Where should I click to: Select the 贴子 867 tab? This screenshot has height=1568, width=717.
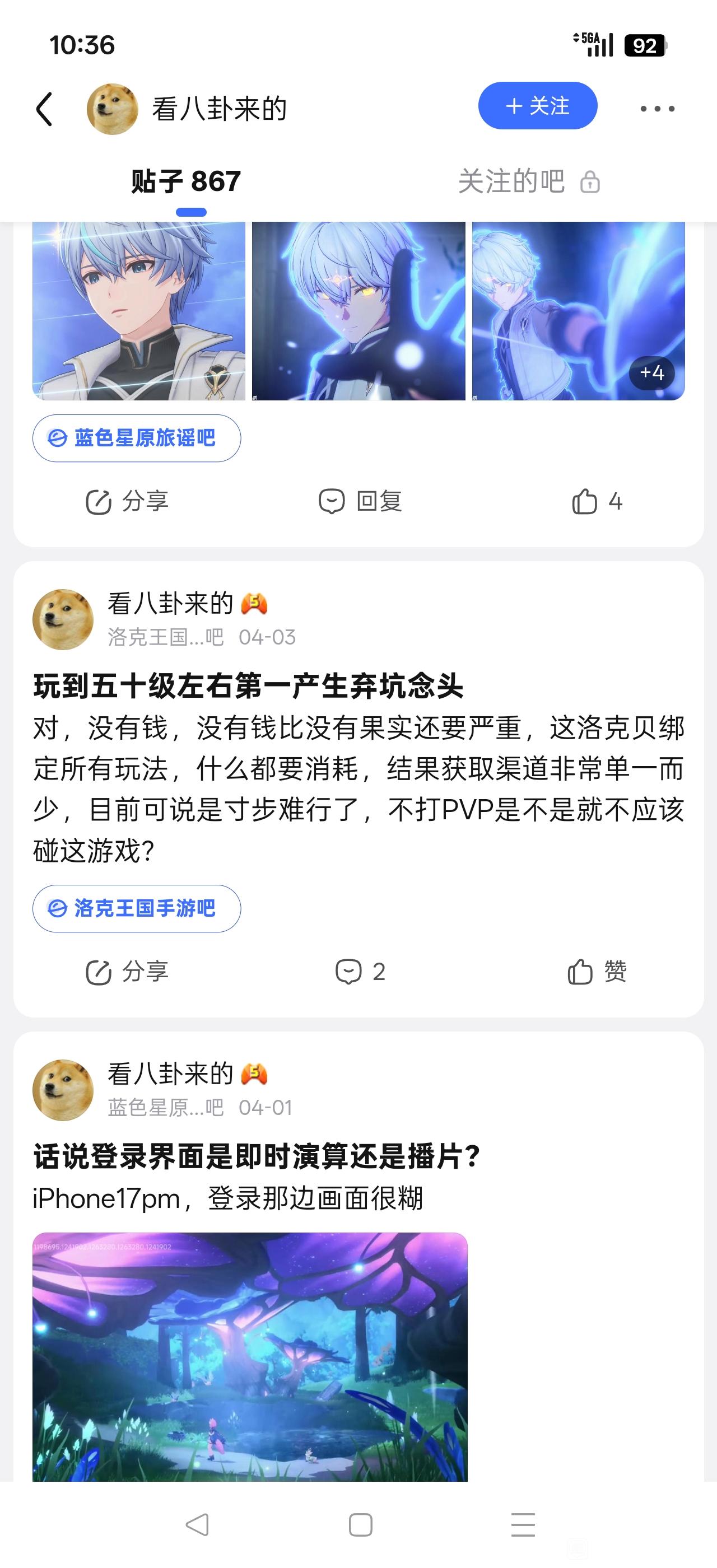pyautogui.click(x=185, y=181)
